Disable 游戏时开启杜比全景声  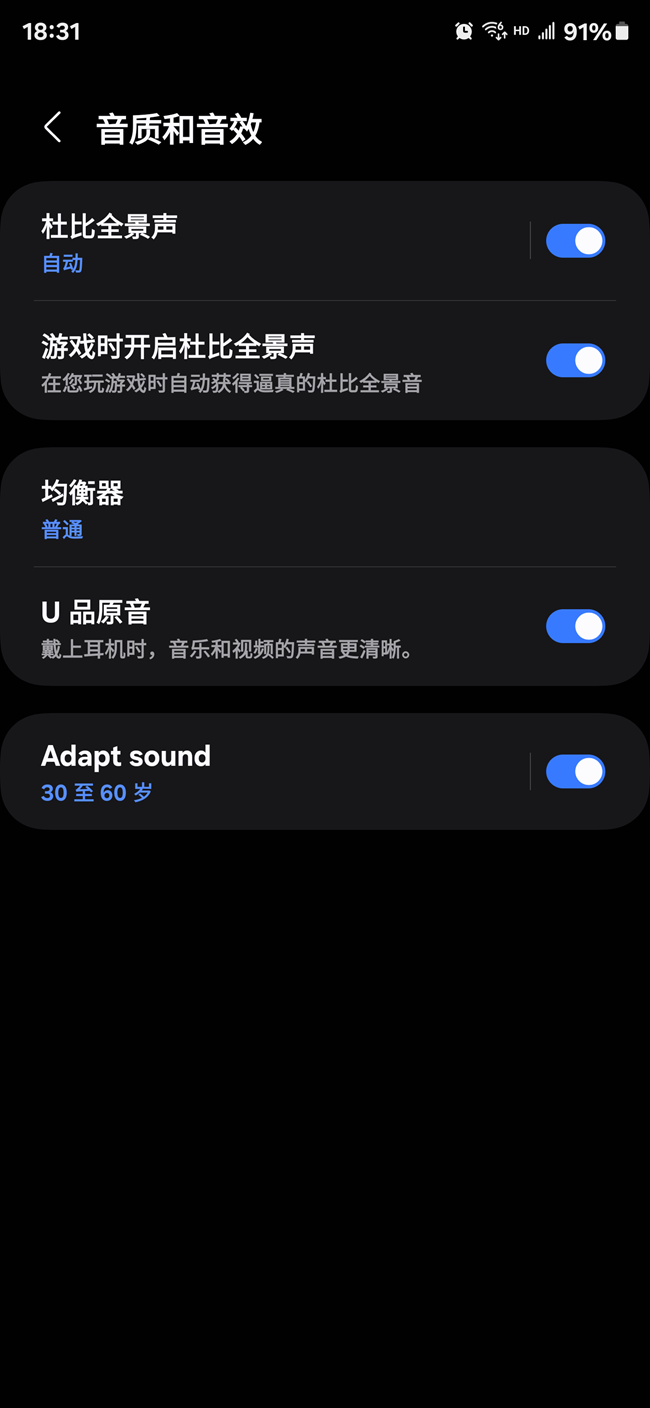[x=575, y=361]
